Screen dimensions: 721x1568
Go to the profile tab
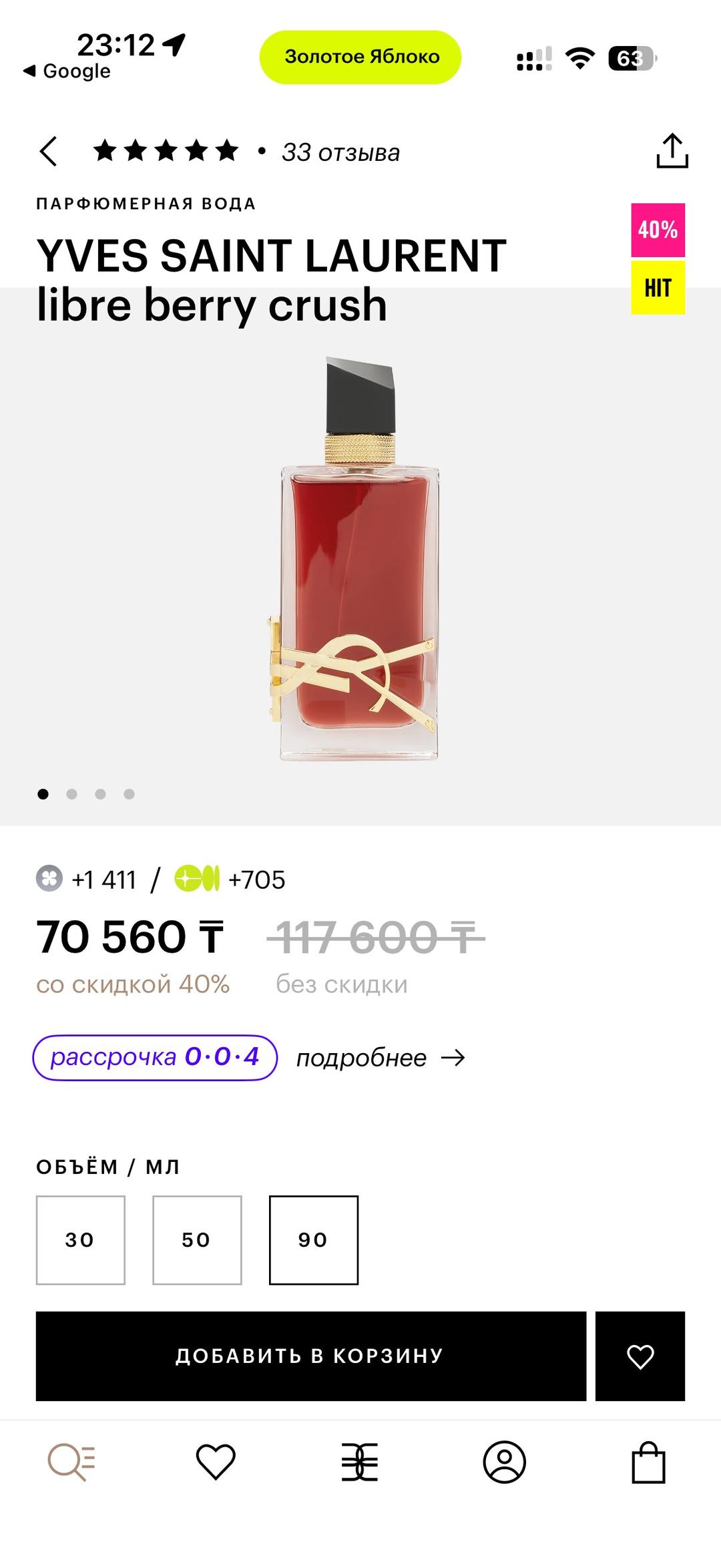pyautogui.click(x=505, y=1462)
